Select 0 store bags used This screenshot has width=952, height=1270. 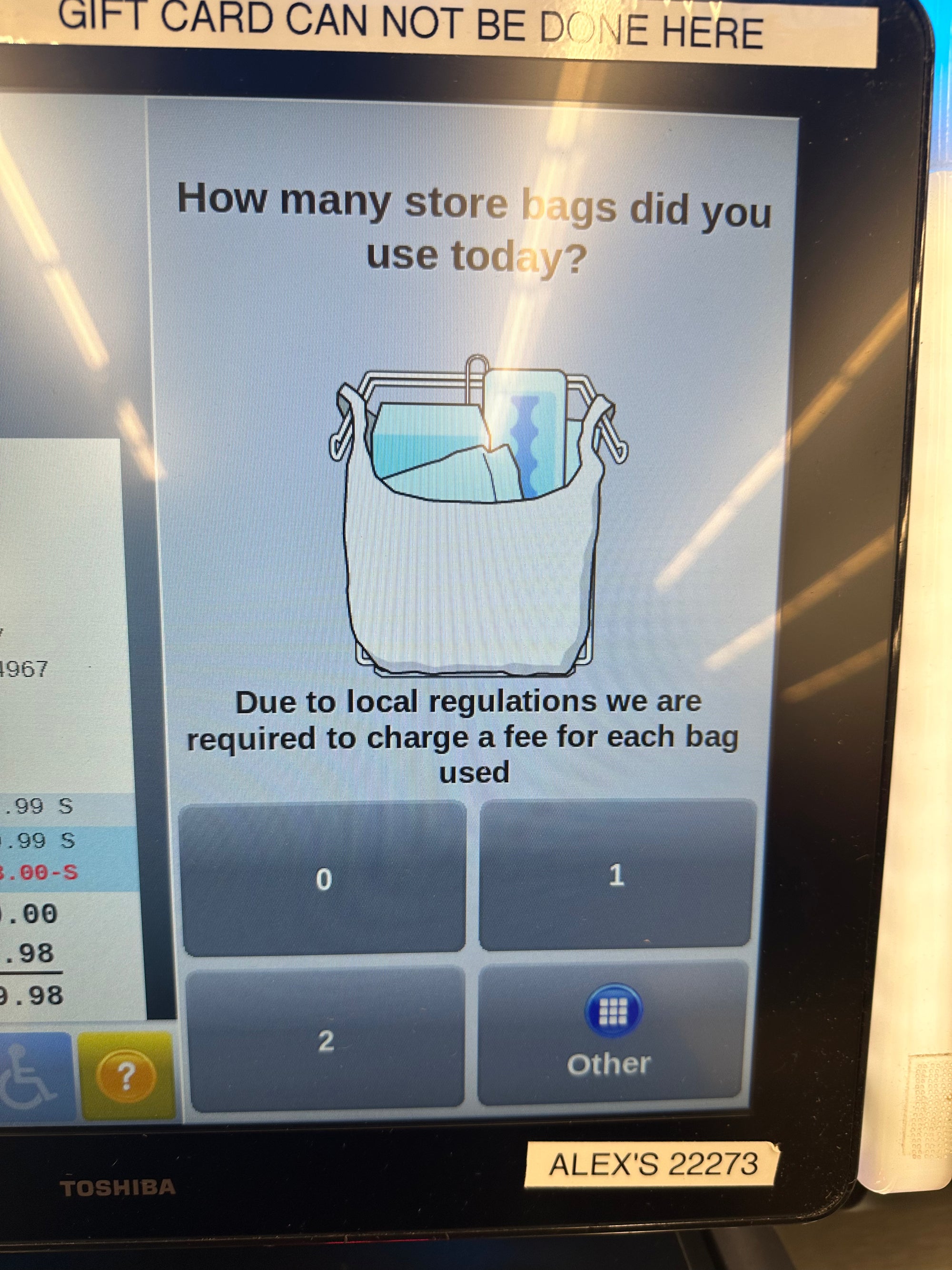[x=324, y=879]
